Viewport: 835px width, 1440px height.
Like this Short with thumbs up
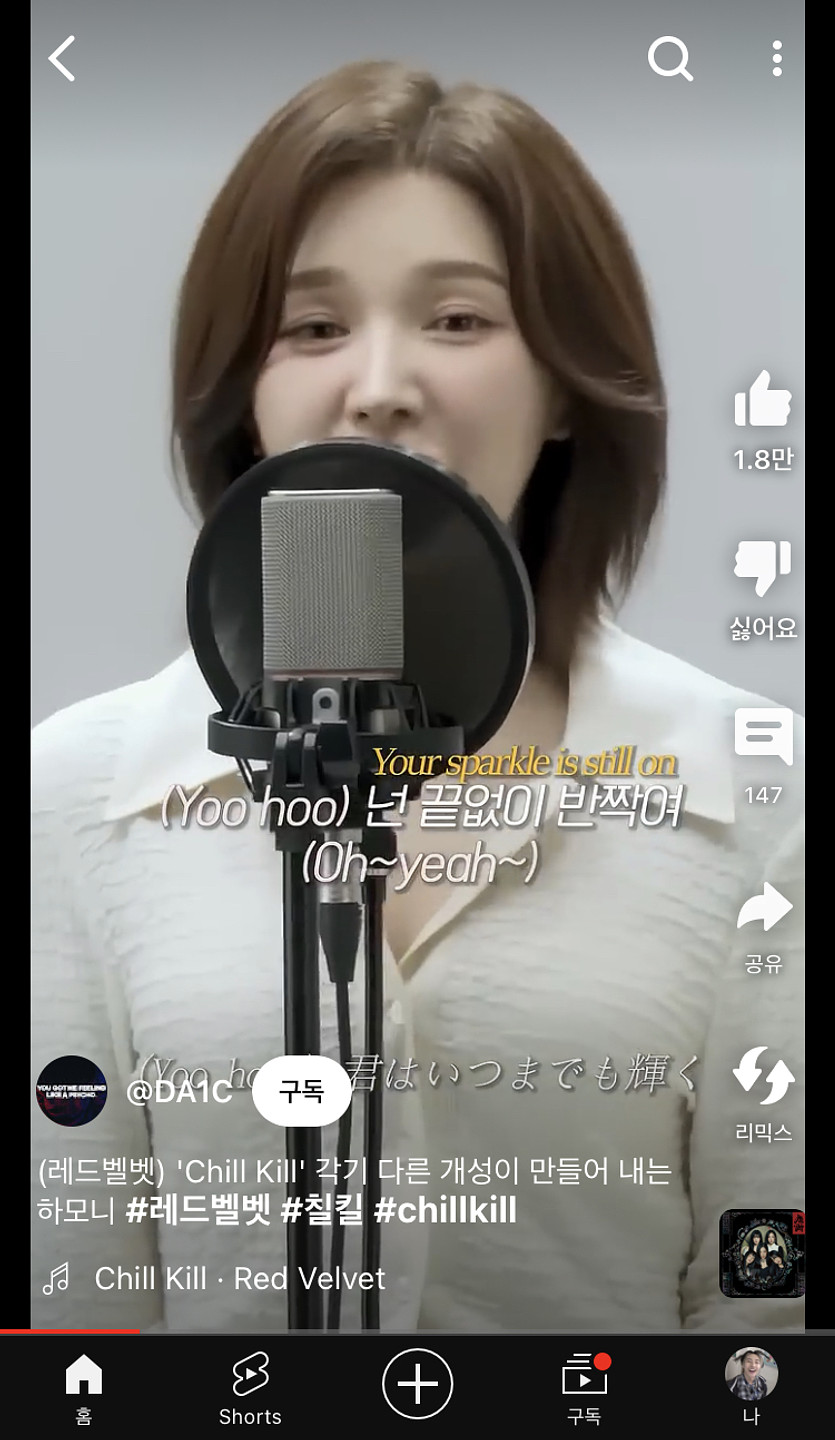pos(763,400)
